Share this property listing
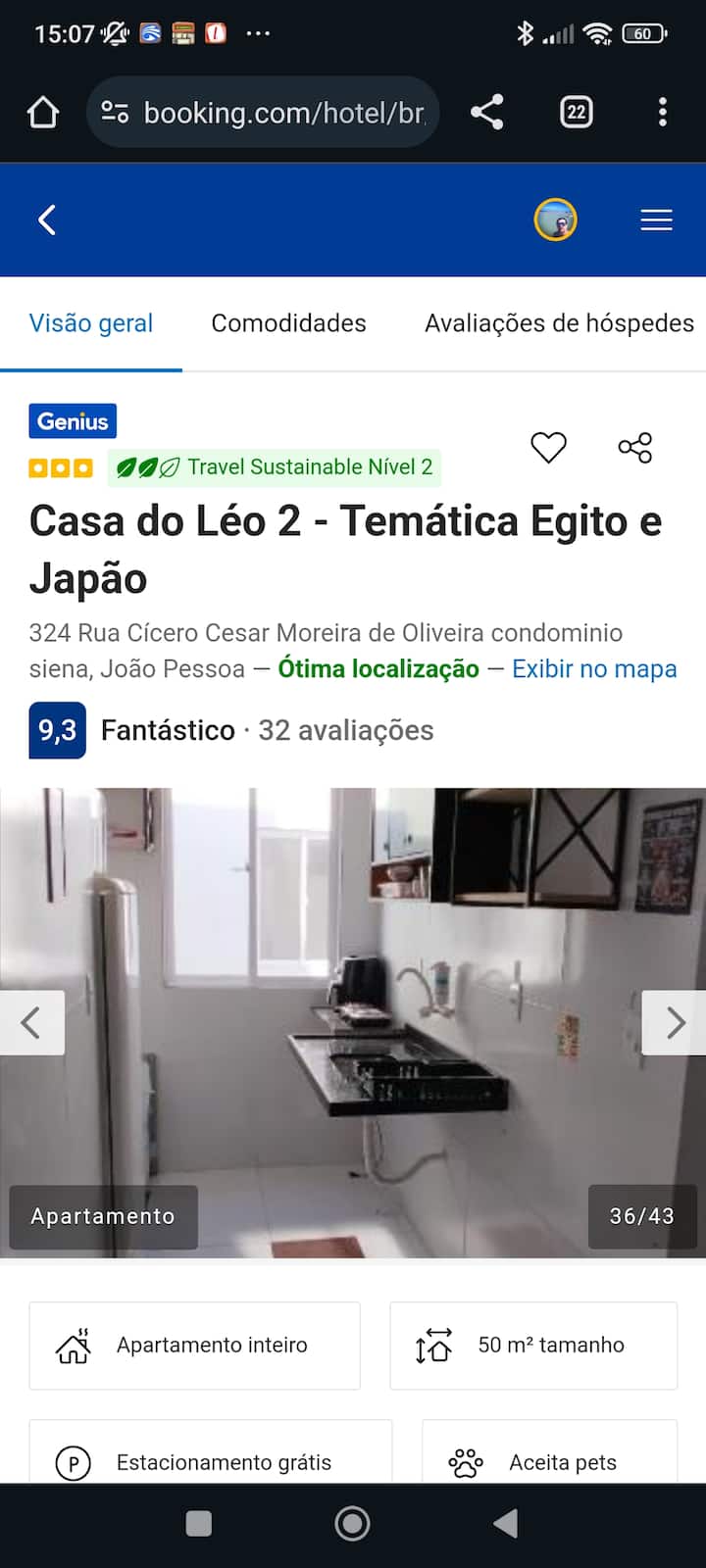Image resolution: width=706 pixels, height=1568 pixels. pyautogui.click(x=634, y=448)
